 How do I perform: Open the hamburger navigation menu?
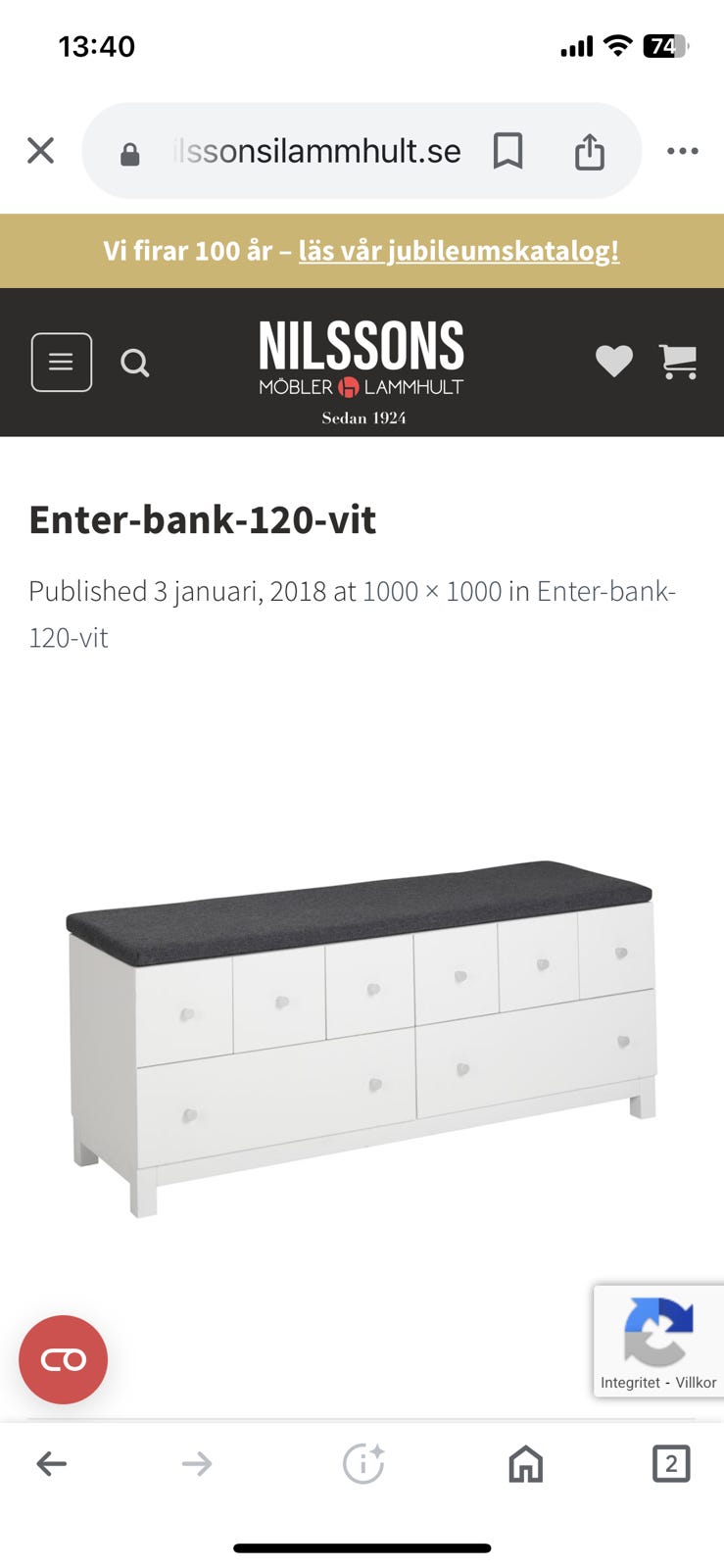(61, 362)
